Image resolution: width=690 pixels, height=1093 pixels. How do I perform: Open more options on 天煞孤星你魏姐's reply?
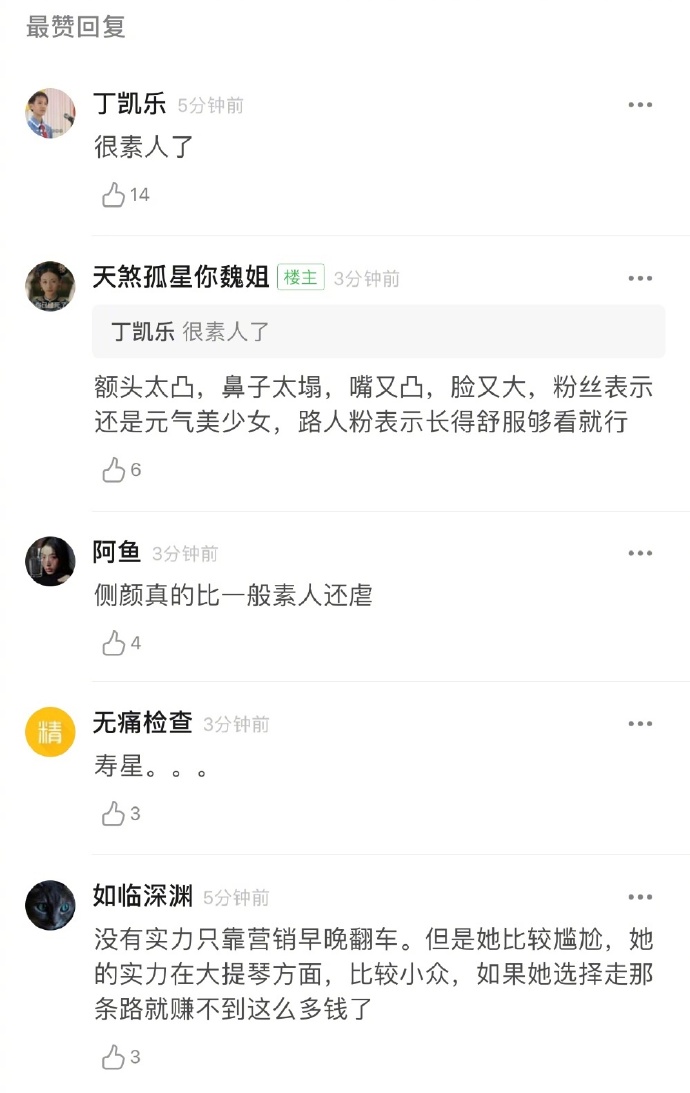coord(640,278)
